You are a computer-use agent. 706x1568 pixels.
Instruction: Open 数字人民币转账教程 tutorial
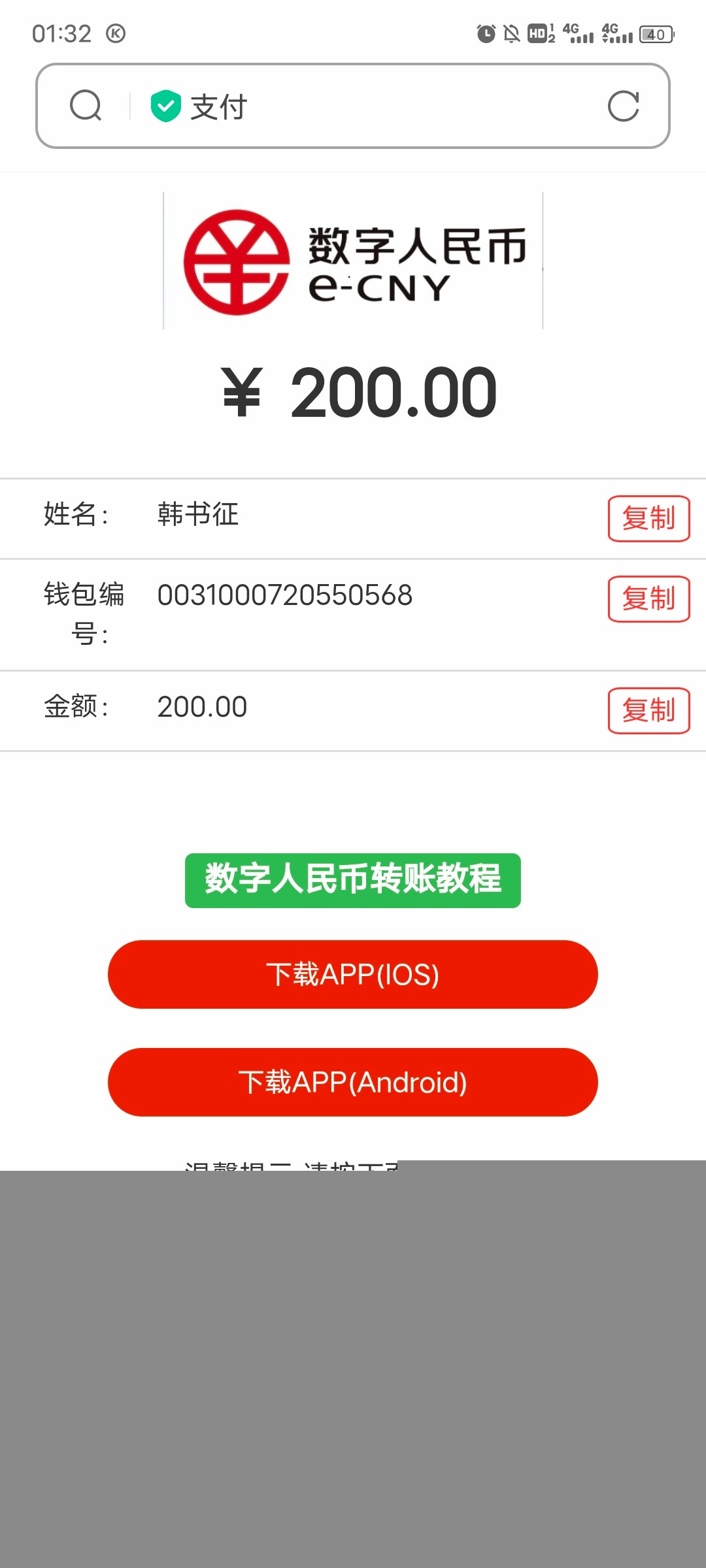click(x=353, y=880)
